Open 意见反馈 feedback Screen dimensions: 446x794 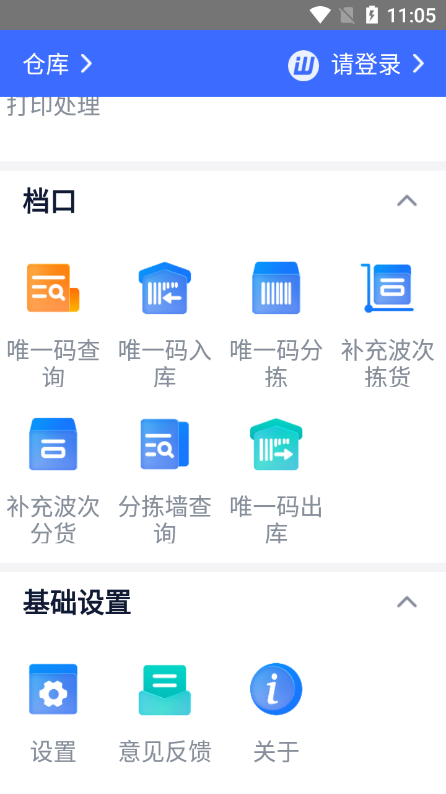pos(165,713)
